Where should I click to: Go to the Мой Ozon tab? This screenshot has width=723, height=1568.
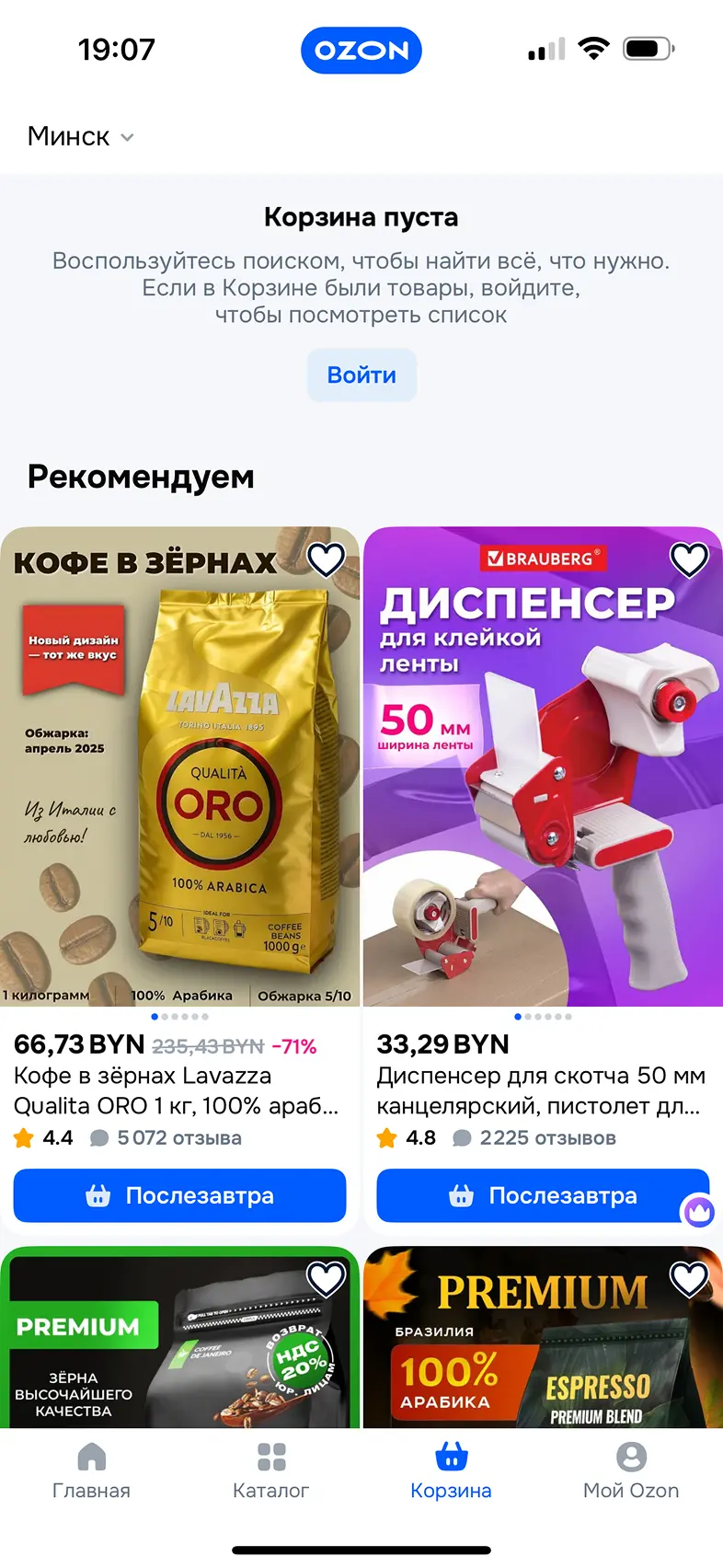pos(631,1470)
